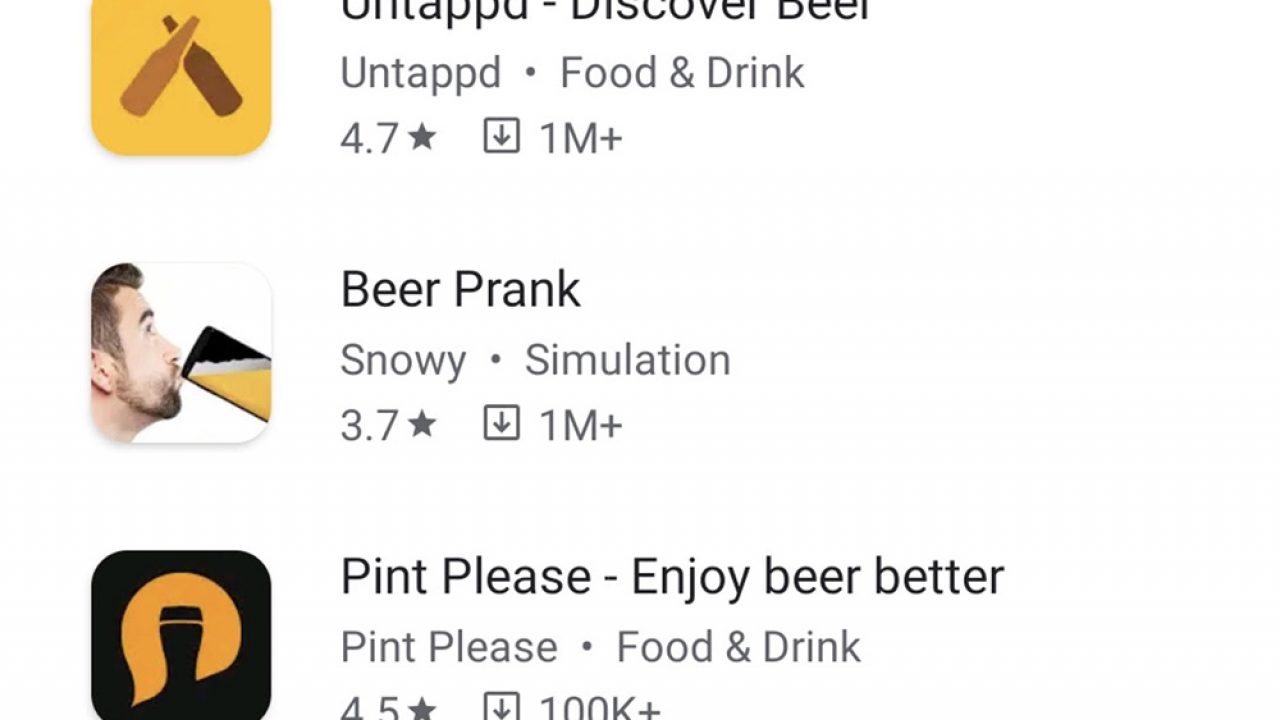
Task: Open the Beer Prank app listing
Action: (460, 290)
